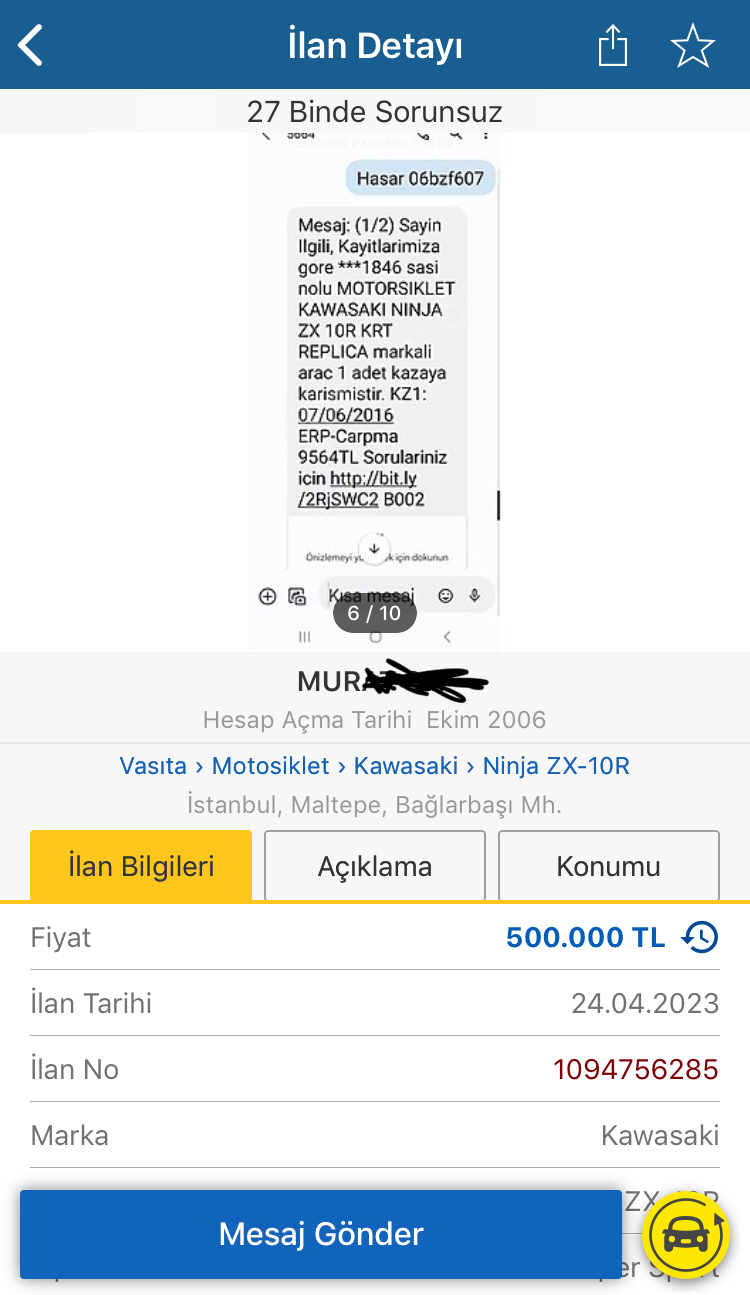Switch to the Konumu tab
This screenshot has height=1295, width=750.
pos(608,866)
